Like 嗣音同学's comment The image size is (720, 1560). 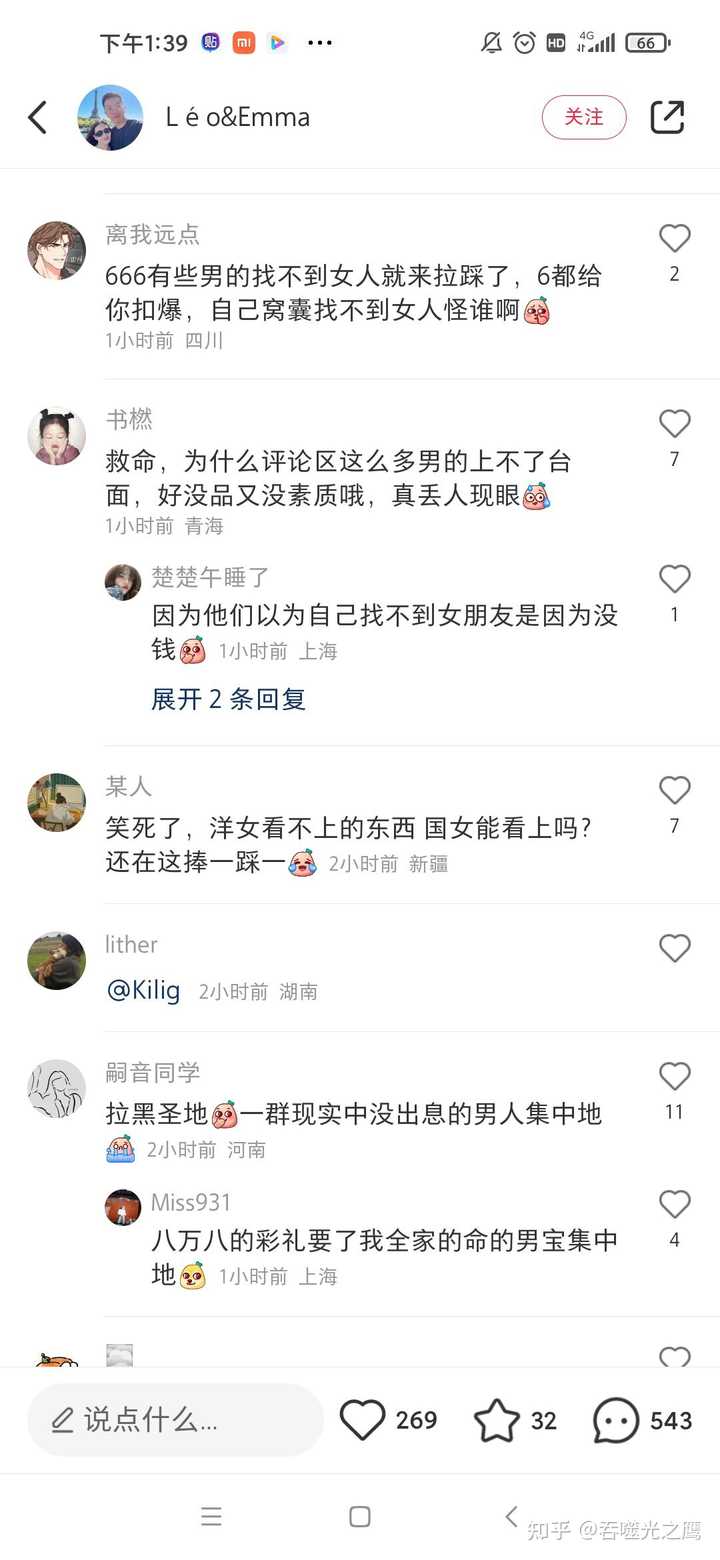pos(675,1076)
